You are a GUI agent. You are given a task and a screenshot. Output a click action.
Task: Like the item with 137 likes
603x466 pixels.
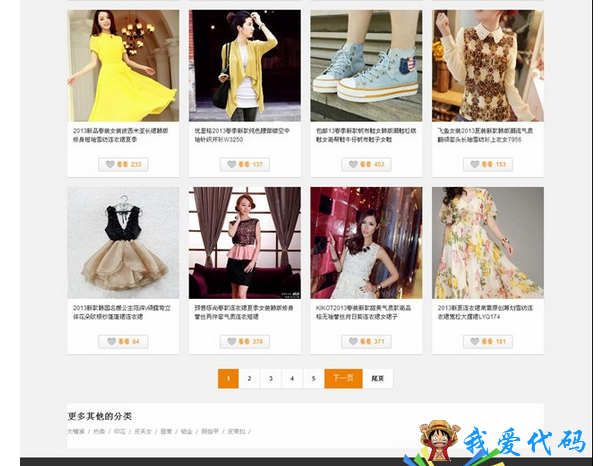244,164
